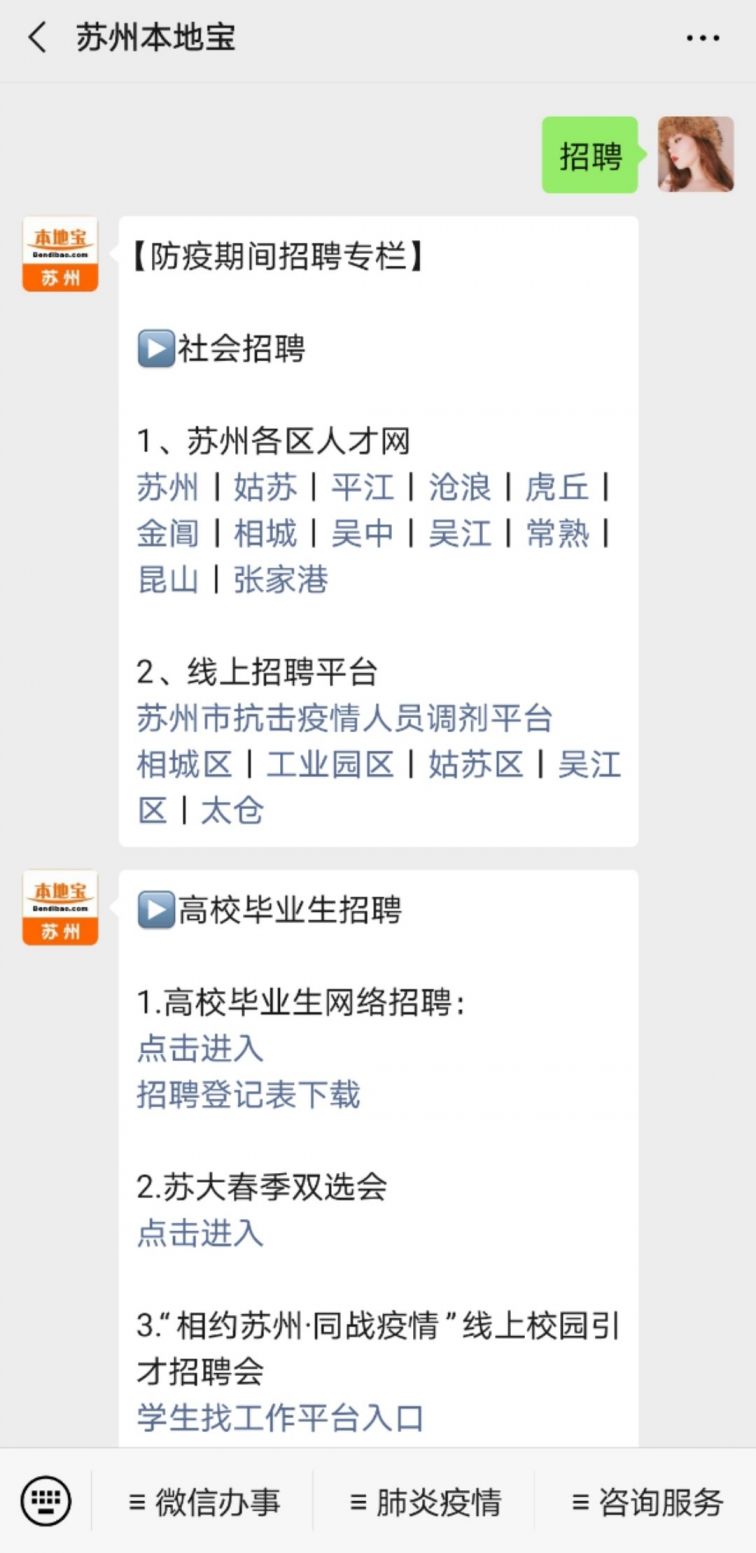Image resolution: width=756 pixels, height=1553 pixels.
Task: Open the 张家港 talent network link
Action: pyautogui.click(x=281, y=579)
